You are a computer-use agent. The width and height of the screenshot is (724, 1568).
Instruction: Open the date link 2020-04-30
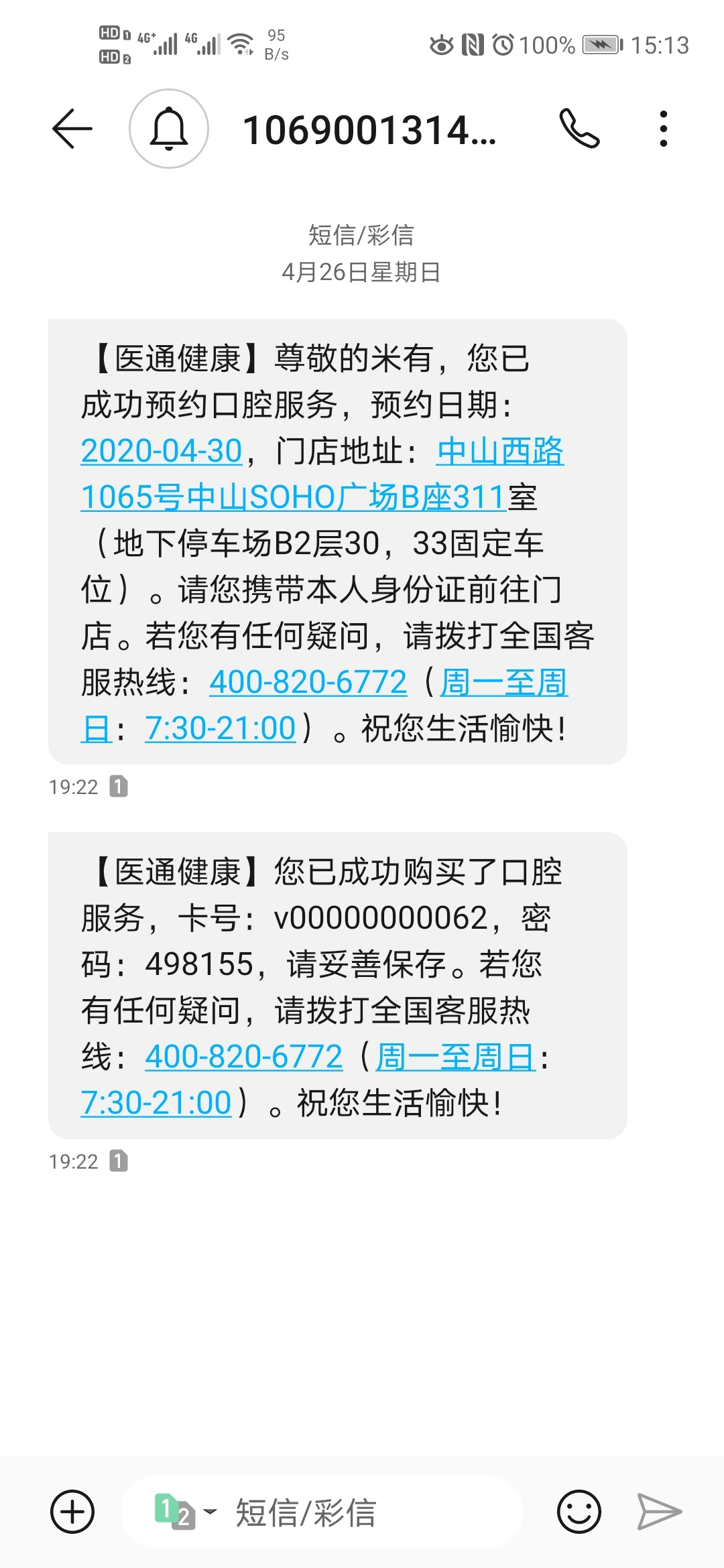(x=162, y=451)
